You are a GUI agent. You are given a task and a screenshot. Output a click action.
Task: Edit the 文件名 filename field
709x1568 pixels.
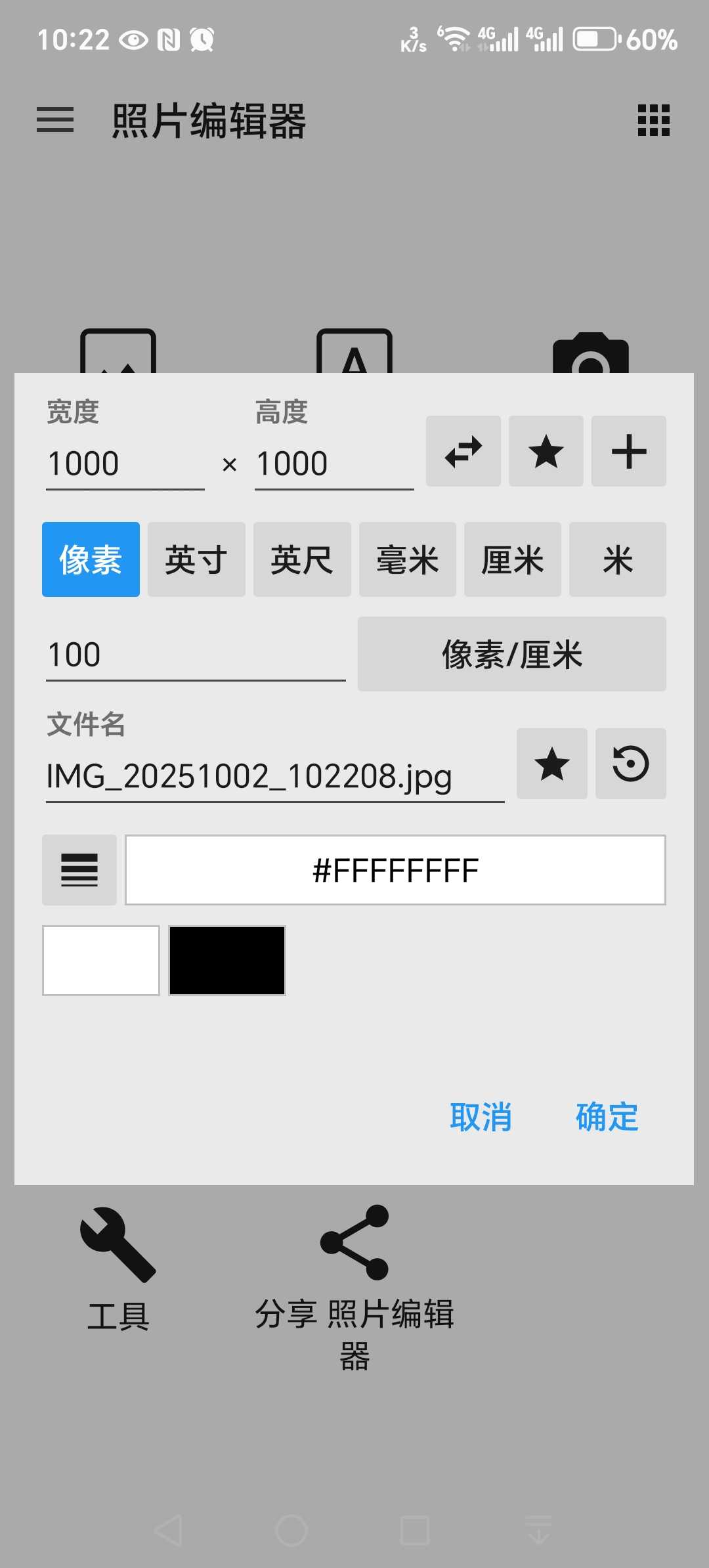point(274,777)
